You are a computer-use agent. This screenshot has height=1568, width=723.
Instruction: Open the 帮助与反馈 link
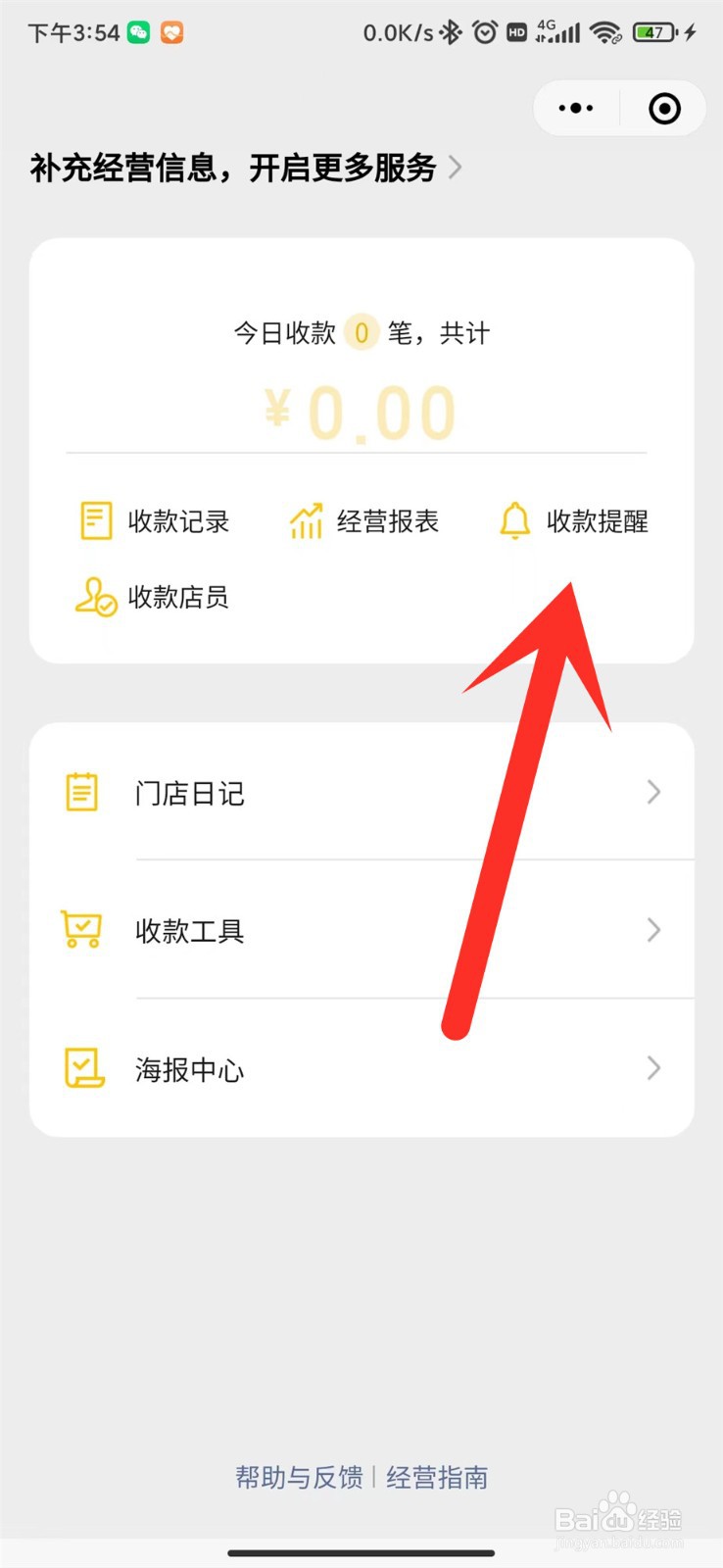[x=297, y=1477]
